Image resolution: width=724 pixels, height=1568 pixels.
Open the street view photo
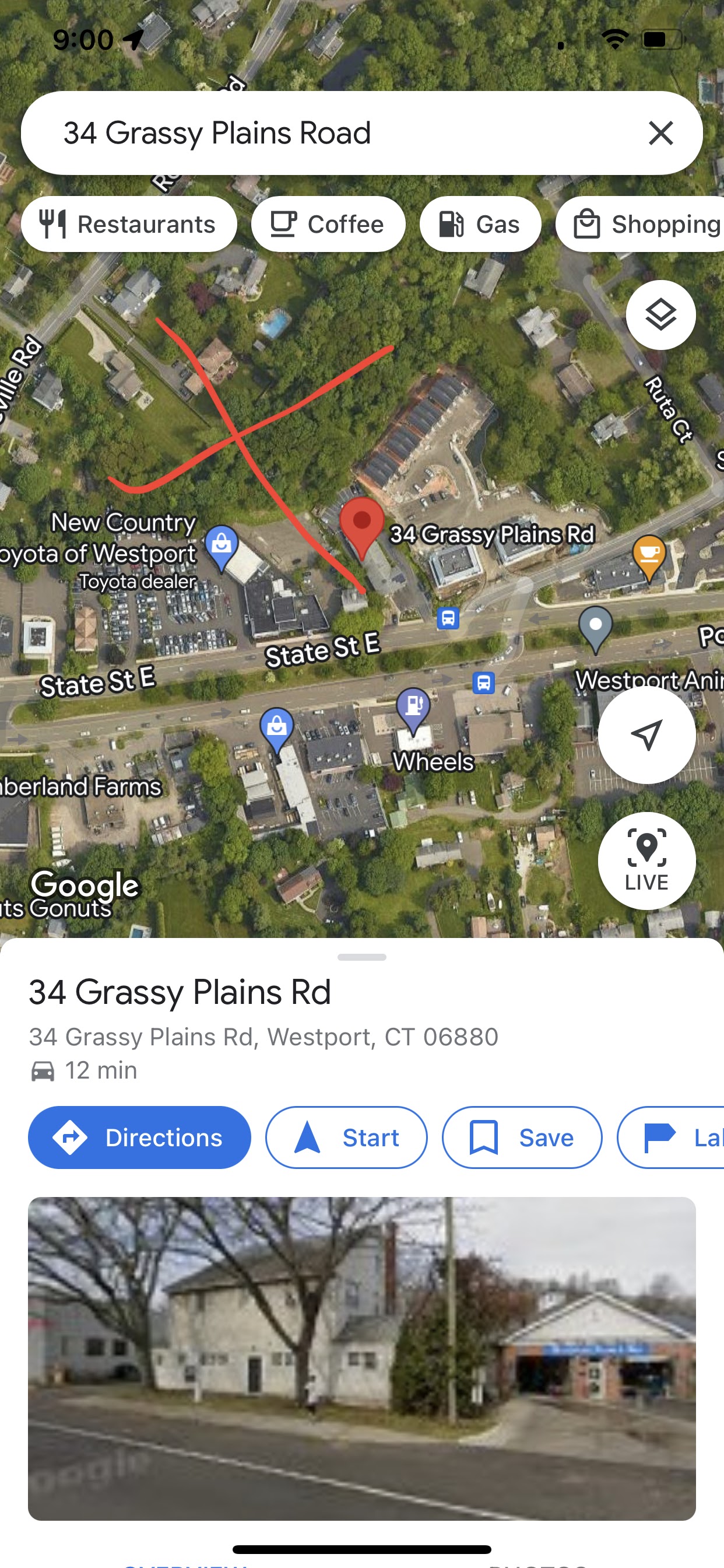coord(361,1359)
